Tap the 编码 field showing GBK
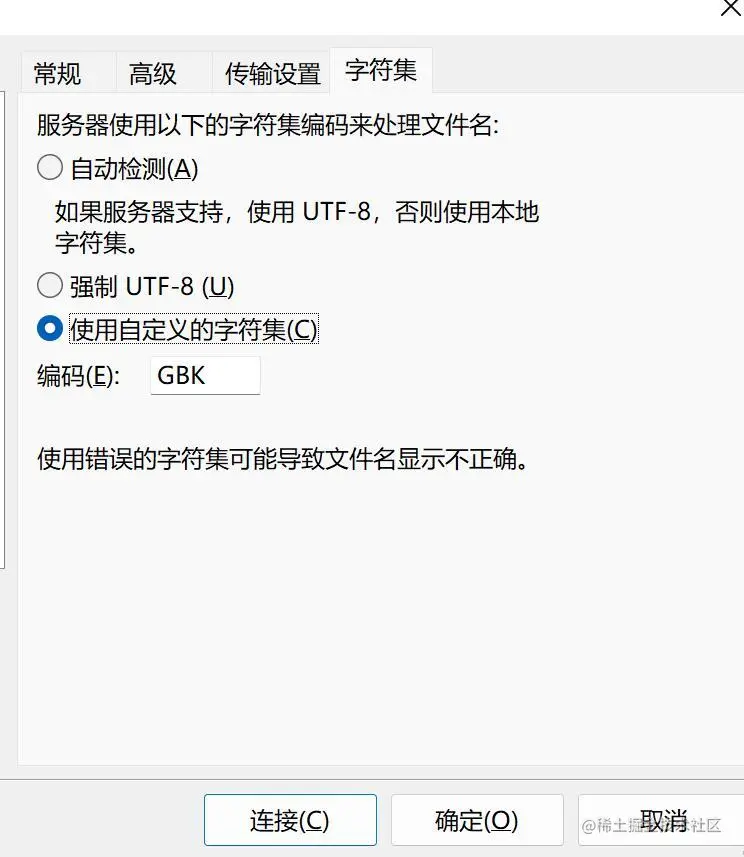The height and width of the screenshot is (857, 744). tap(205, 376)
